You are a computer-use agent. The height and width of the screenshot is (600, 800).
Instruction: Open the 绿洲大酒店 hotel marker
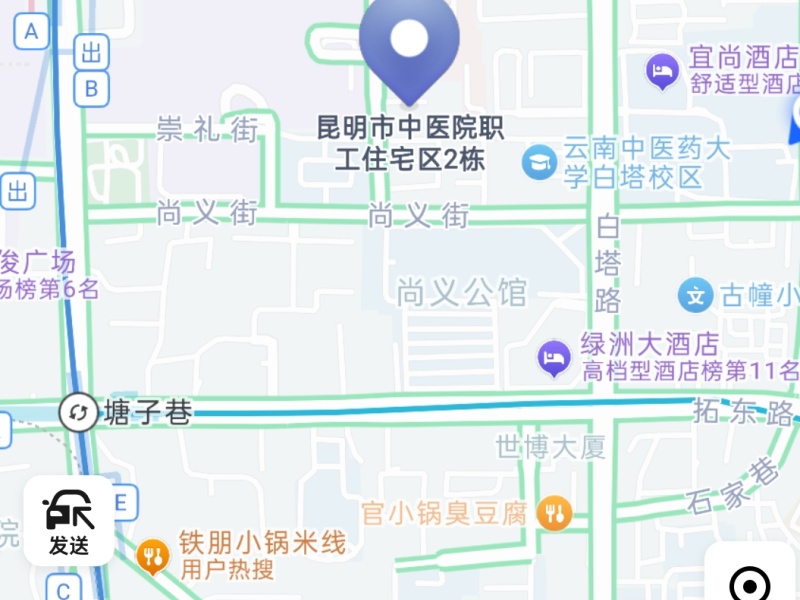coord(554,358)
